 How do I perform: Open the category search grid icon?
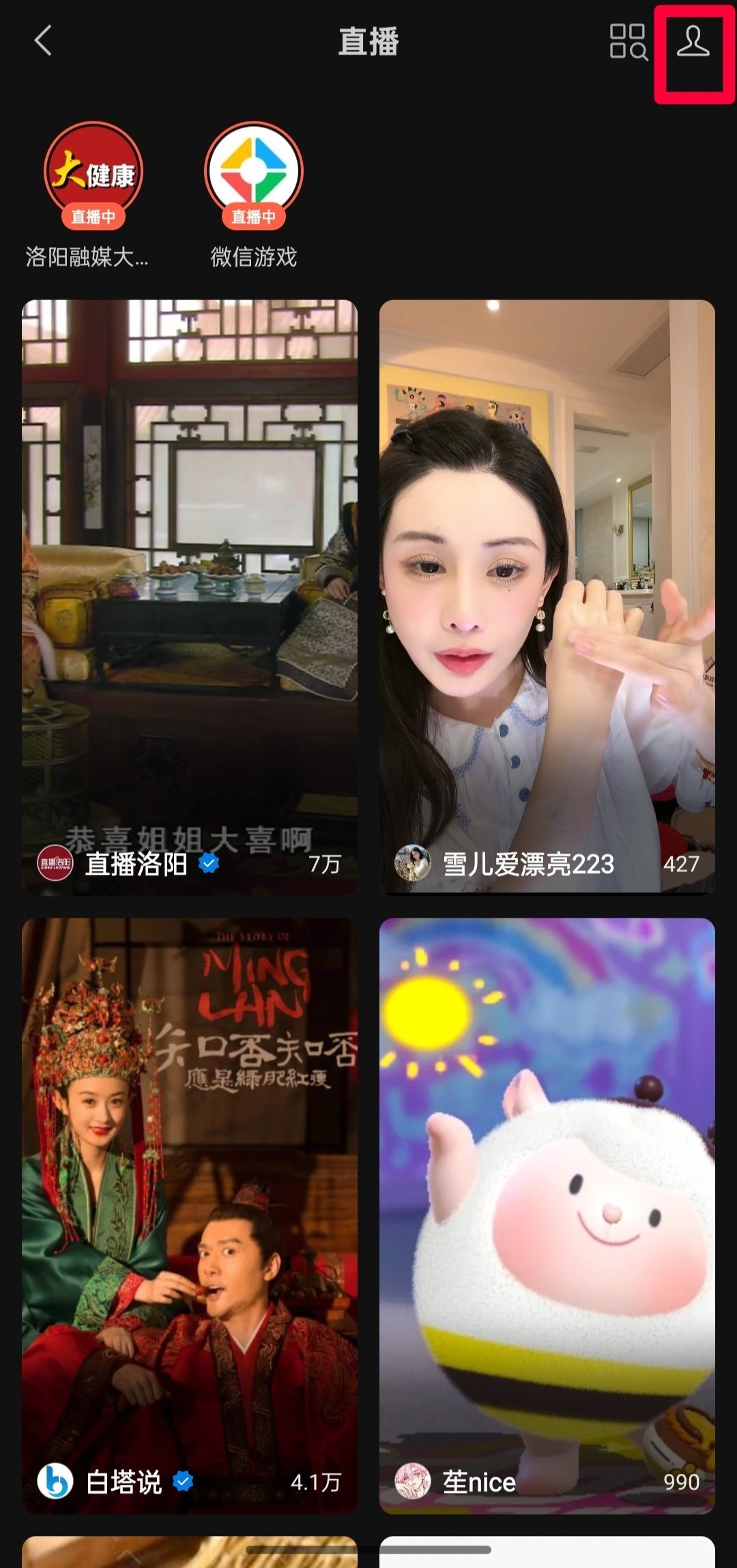[627, 42]
